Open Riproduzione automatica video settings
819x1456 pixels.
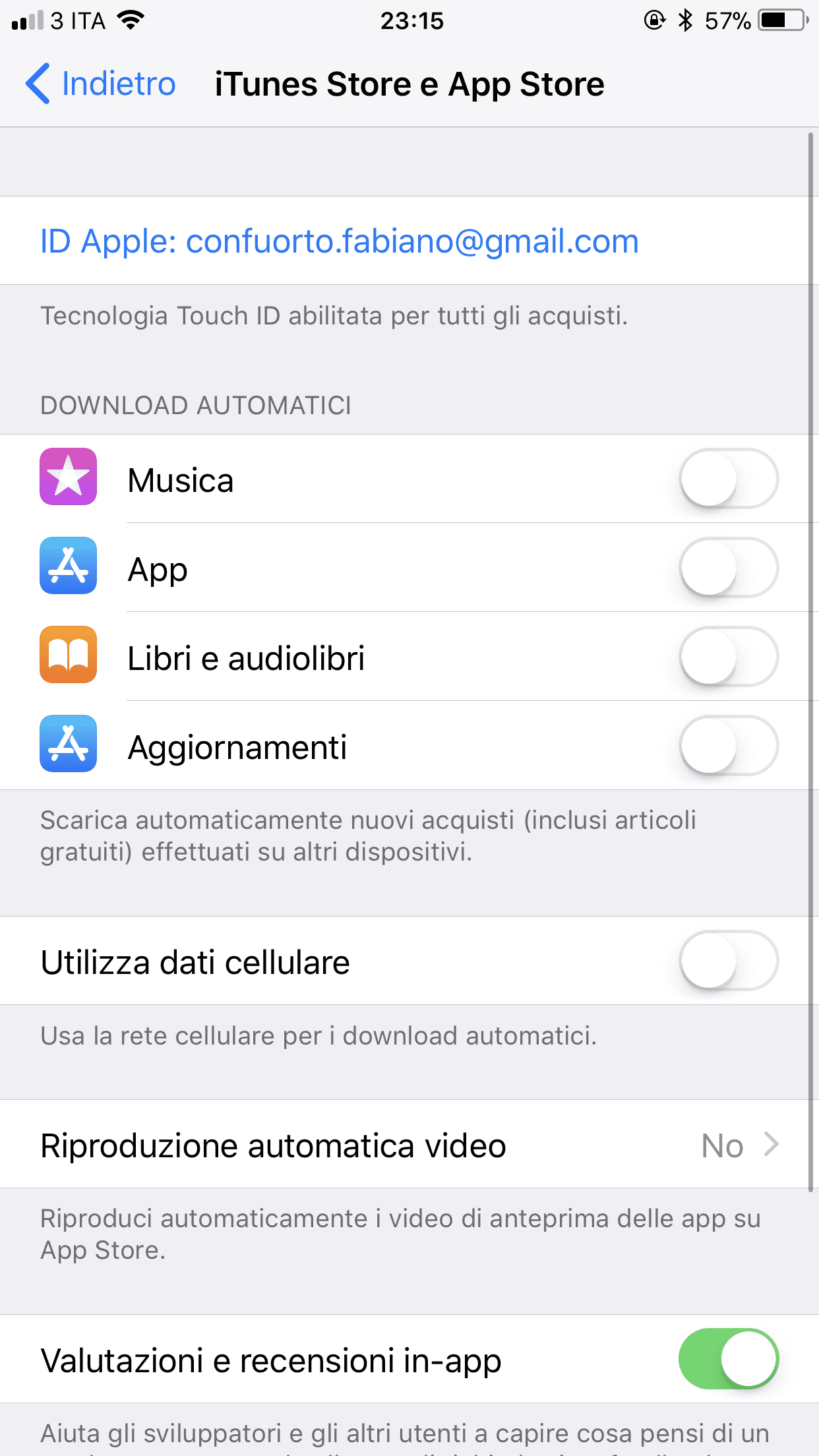point(409,1145)
